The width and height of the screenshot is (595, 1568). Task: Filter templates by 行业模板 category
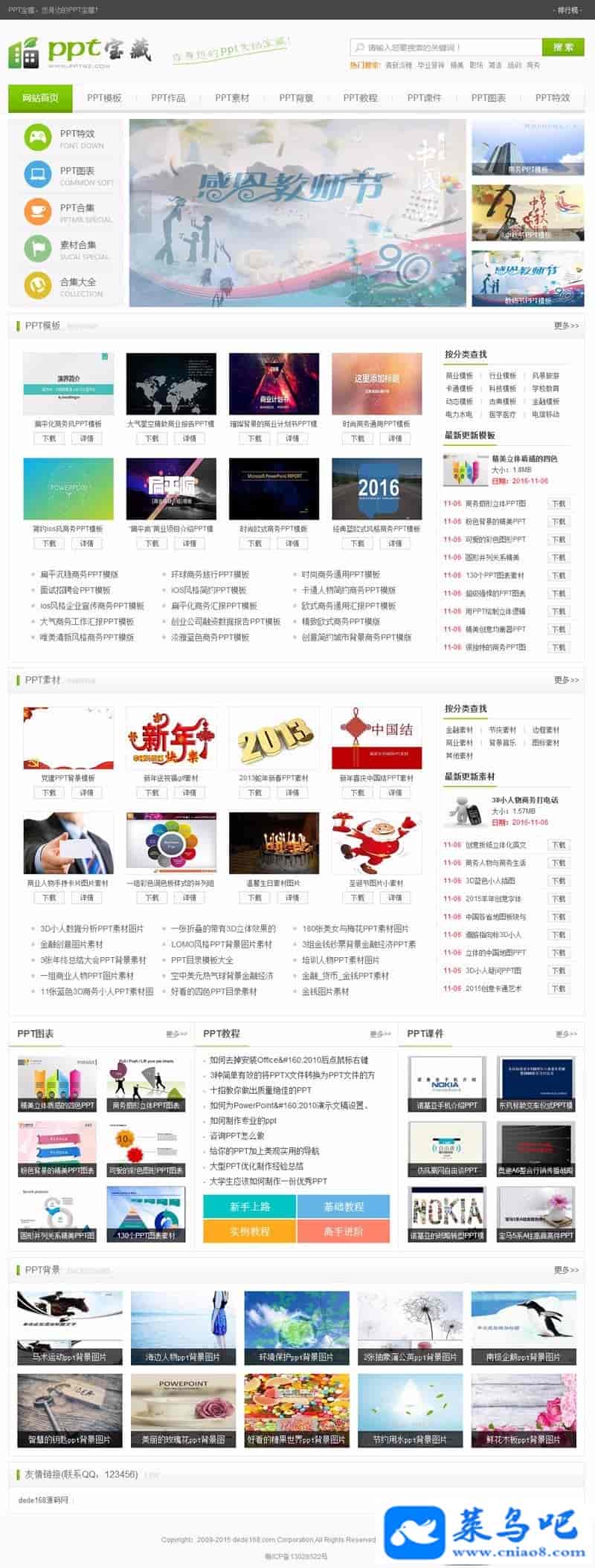502,376
